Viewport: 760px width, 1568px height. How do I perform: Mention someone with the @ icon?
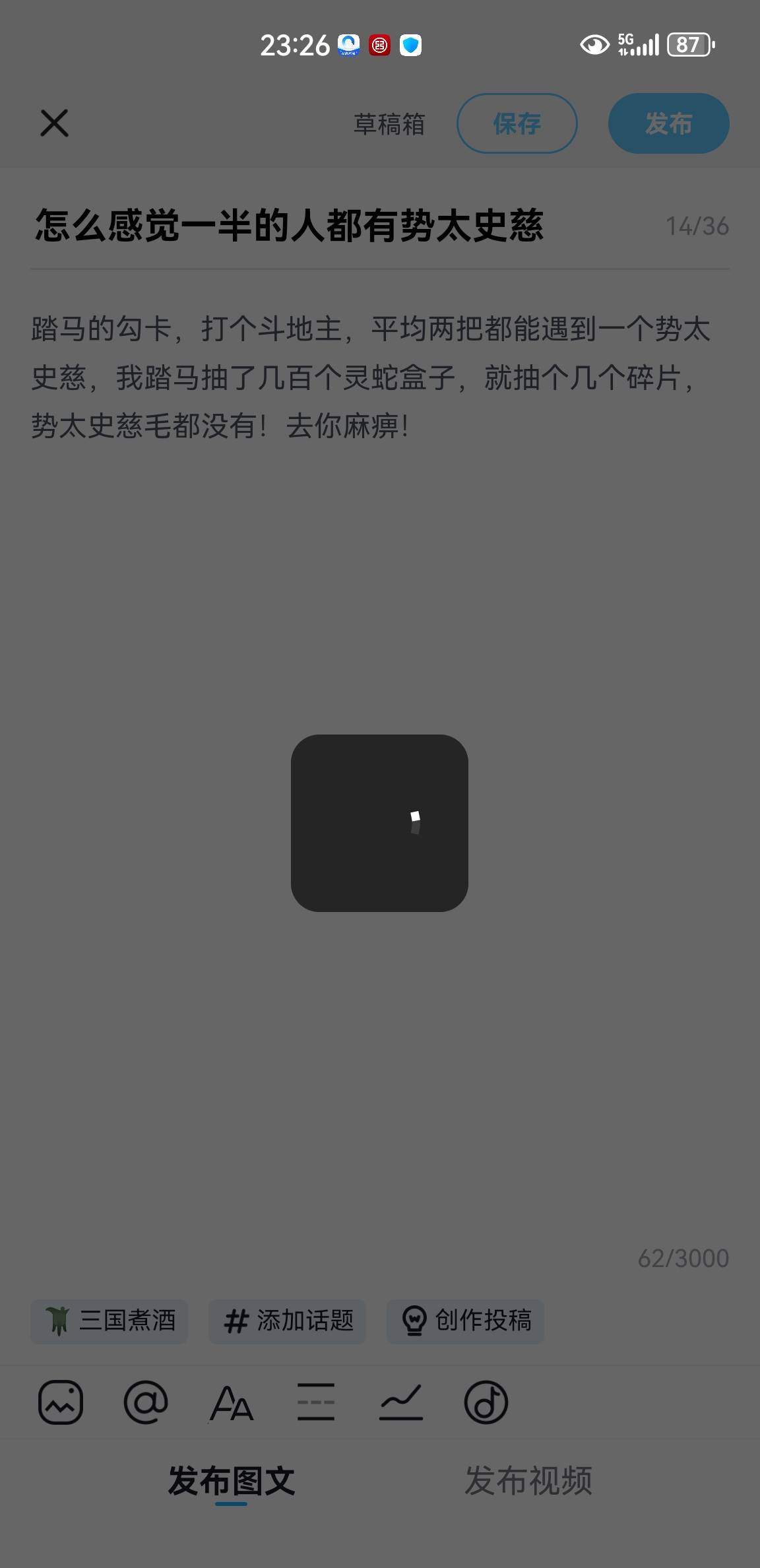click(x=146, y=1402)
